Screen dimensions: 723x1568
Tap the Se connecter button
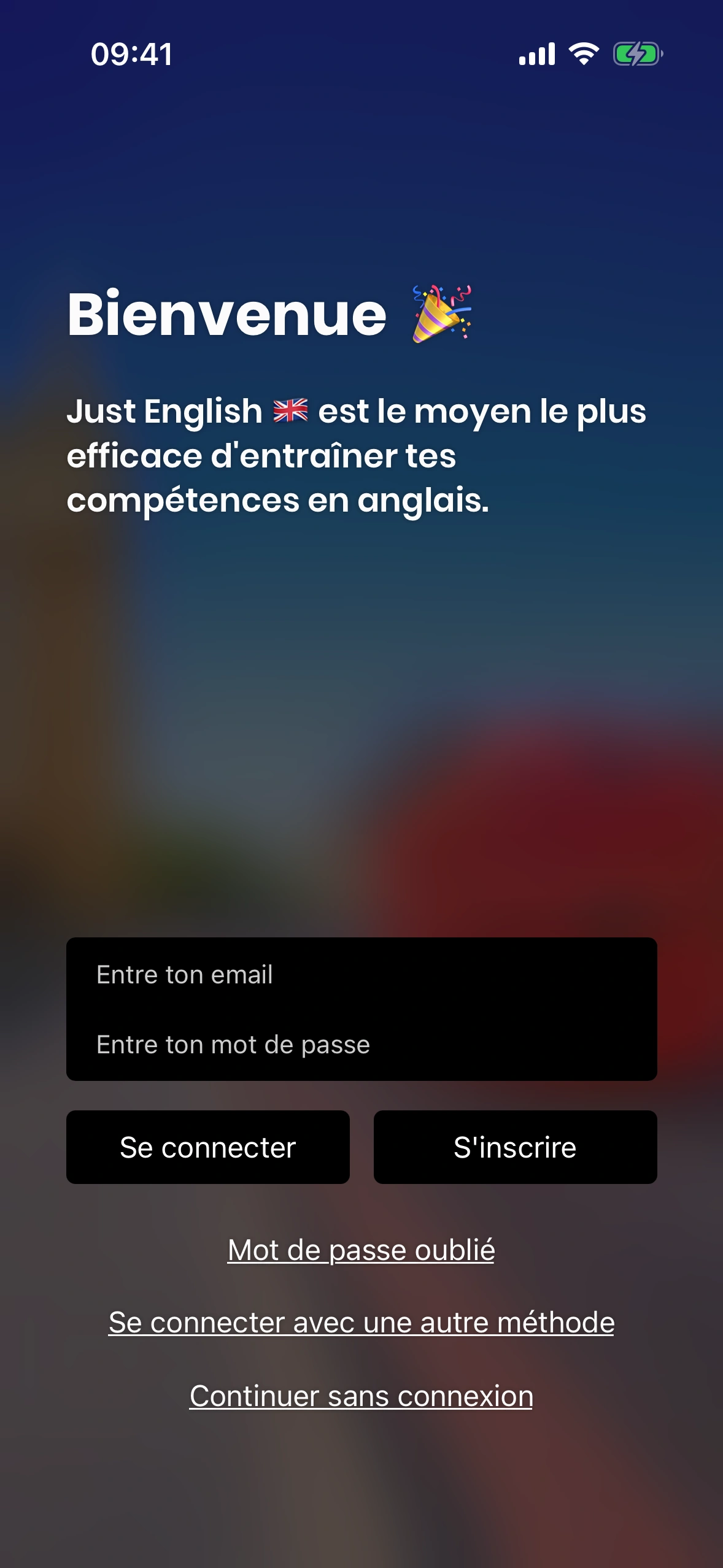[x=208, y=1147]
